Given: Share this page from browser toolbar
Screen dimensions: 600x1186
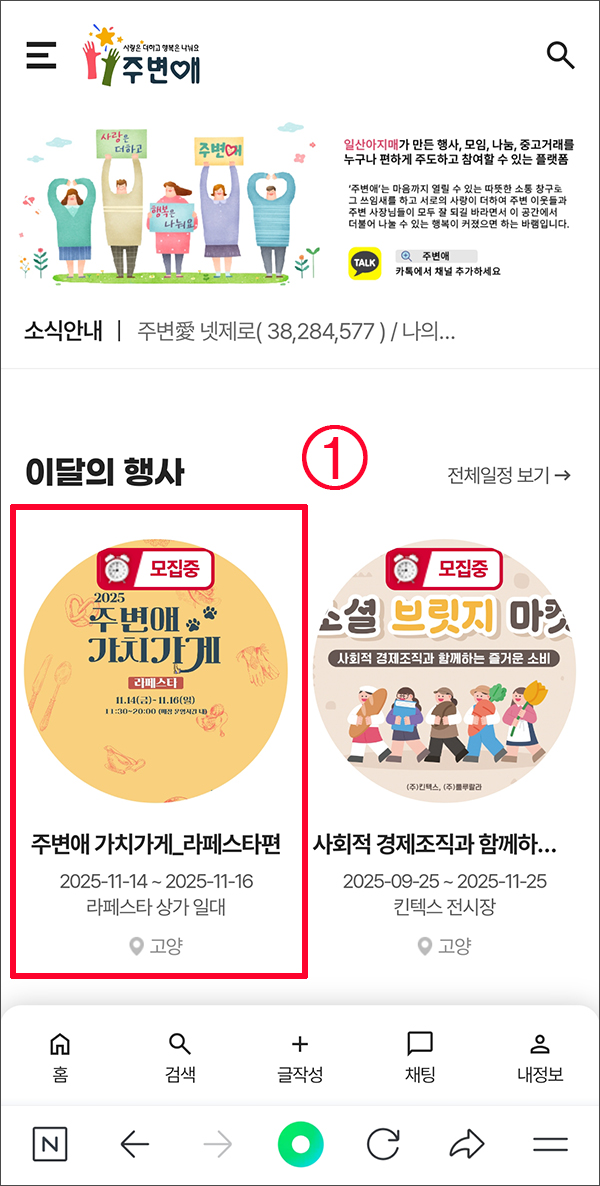Looking at the screenshot, I should coord(466,1144).
